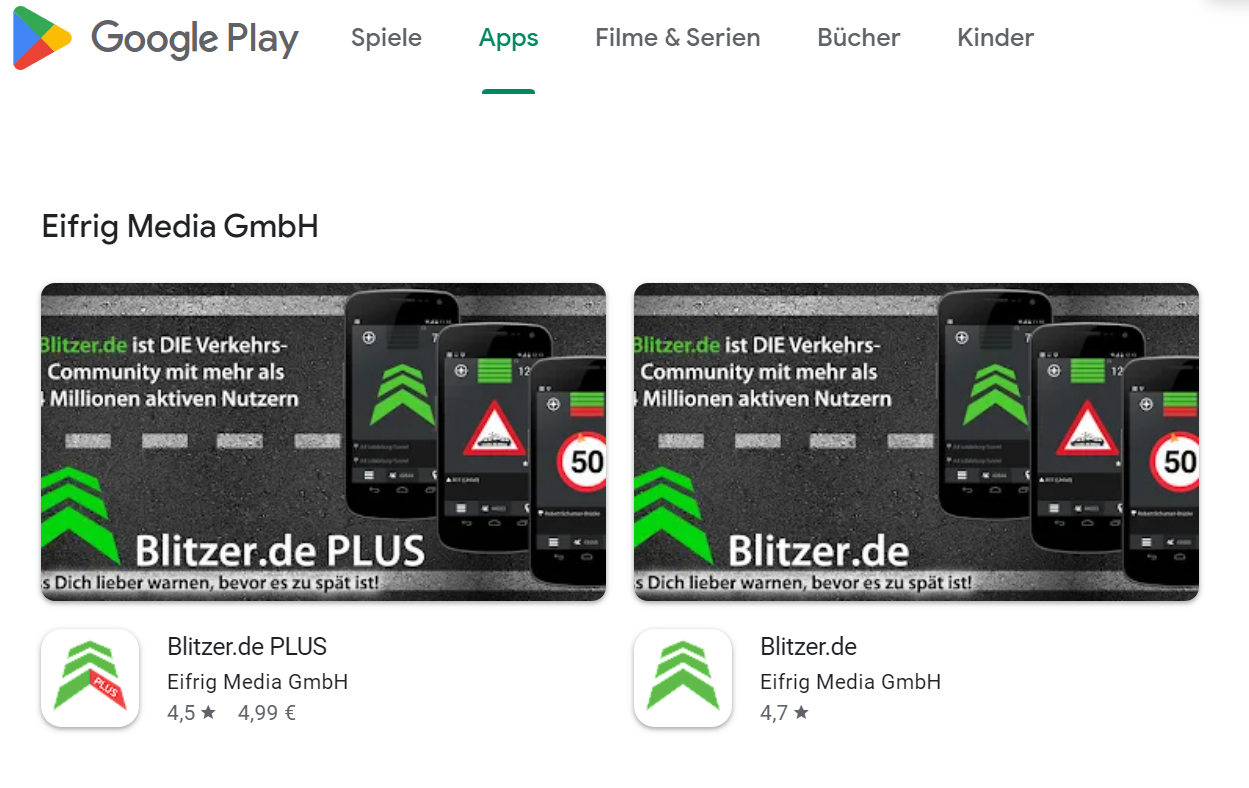Screen dimensions: 1249x788
Task: Tap the Blitzer.de app icon rated 4,7
Action: pos(683,678)
